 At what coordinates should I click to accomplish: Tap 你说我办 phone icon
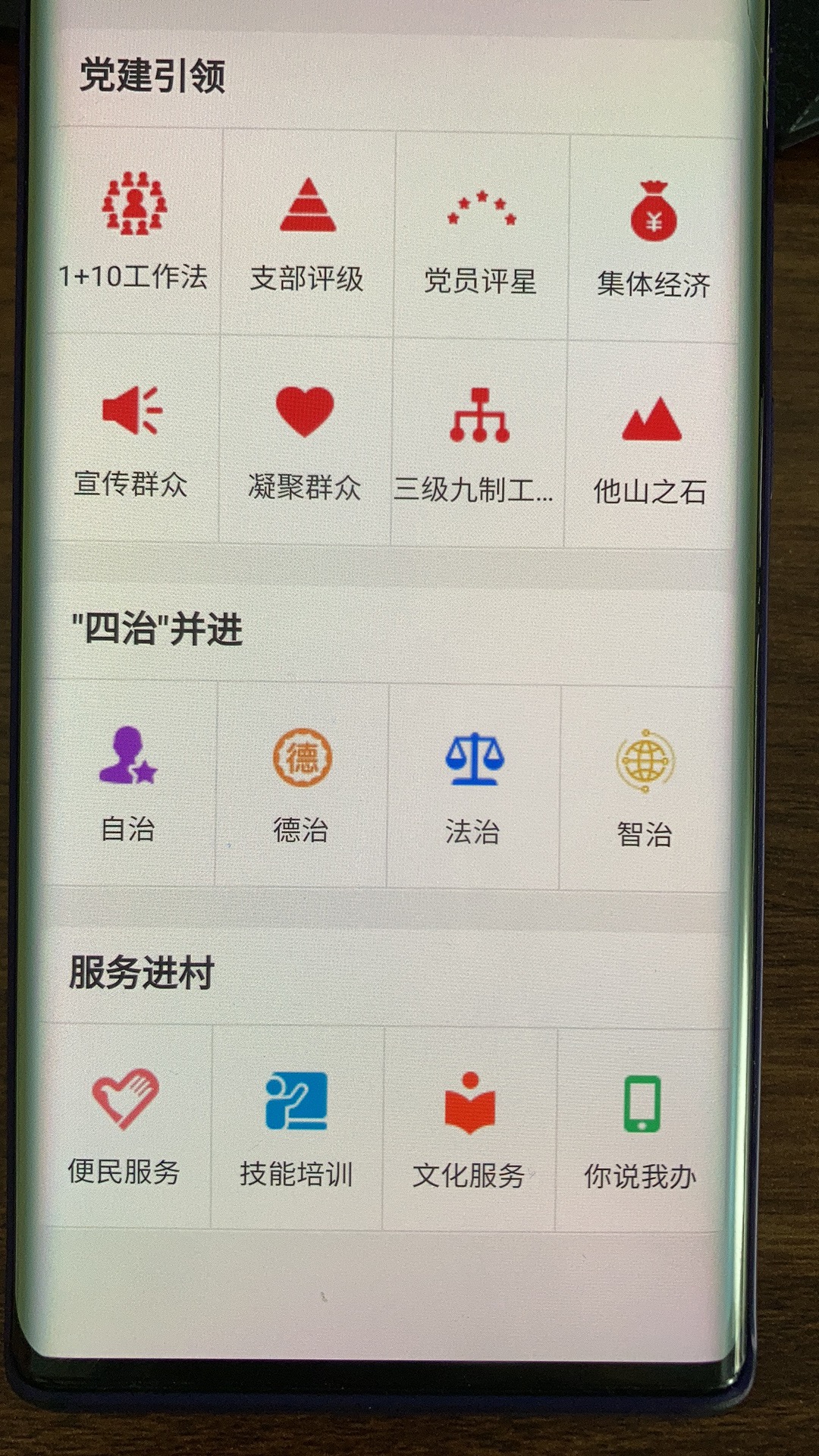pos(642,1131)
